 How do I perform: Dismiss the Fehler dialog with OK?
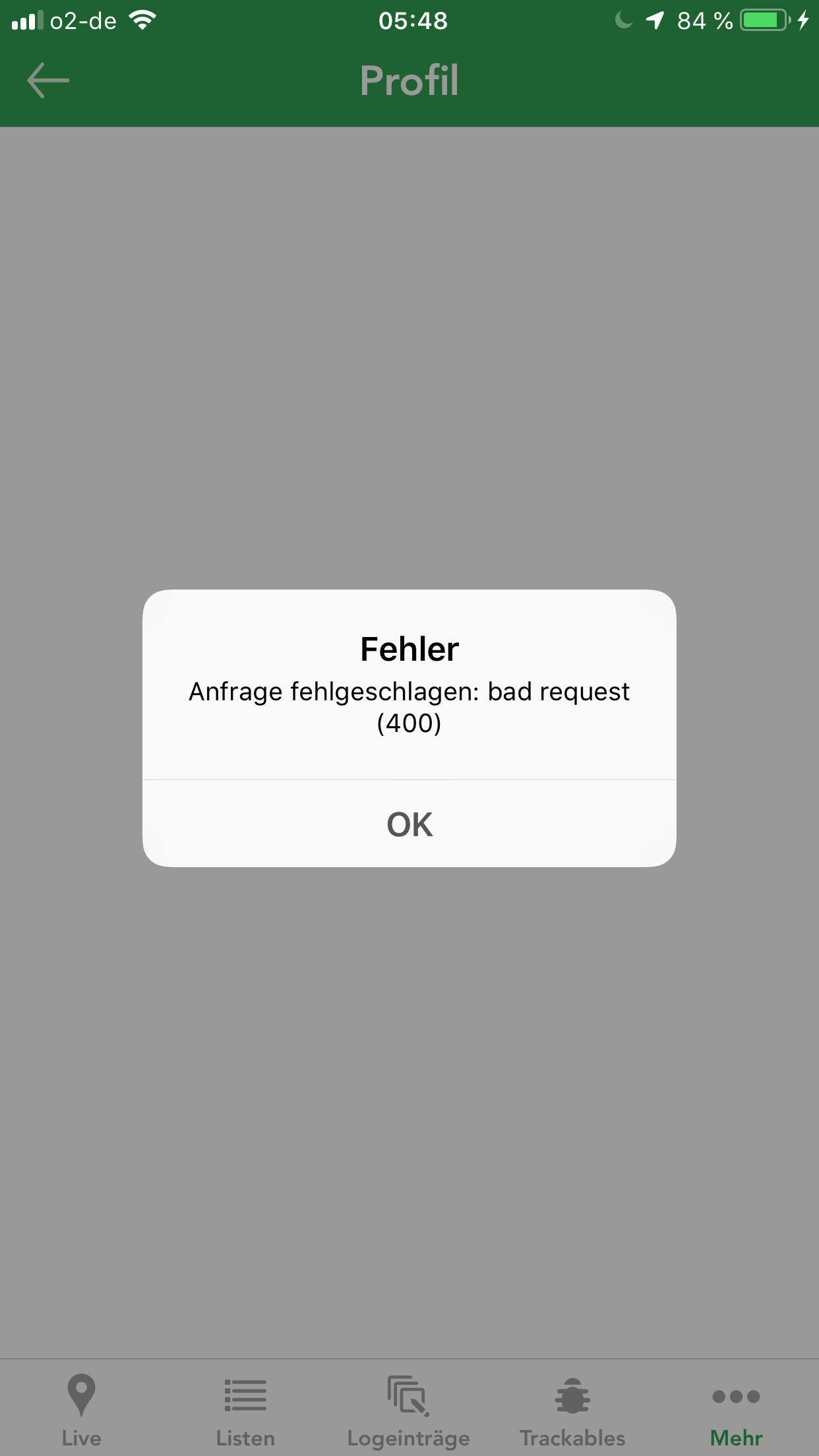tap(409, 824)
